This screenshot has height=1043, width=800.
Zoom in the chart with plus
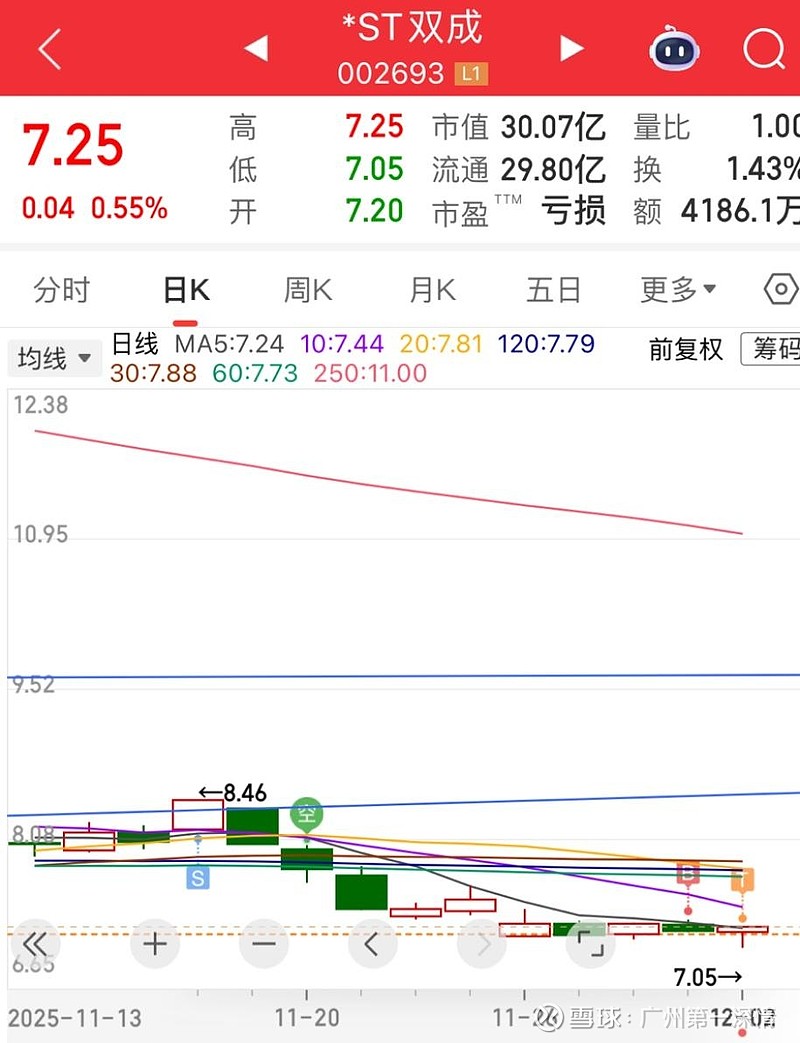coord(154,944)
